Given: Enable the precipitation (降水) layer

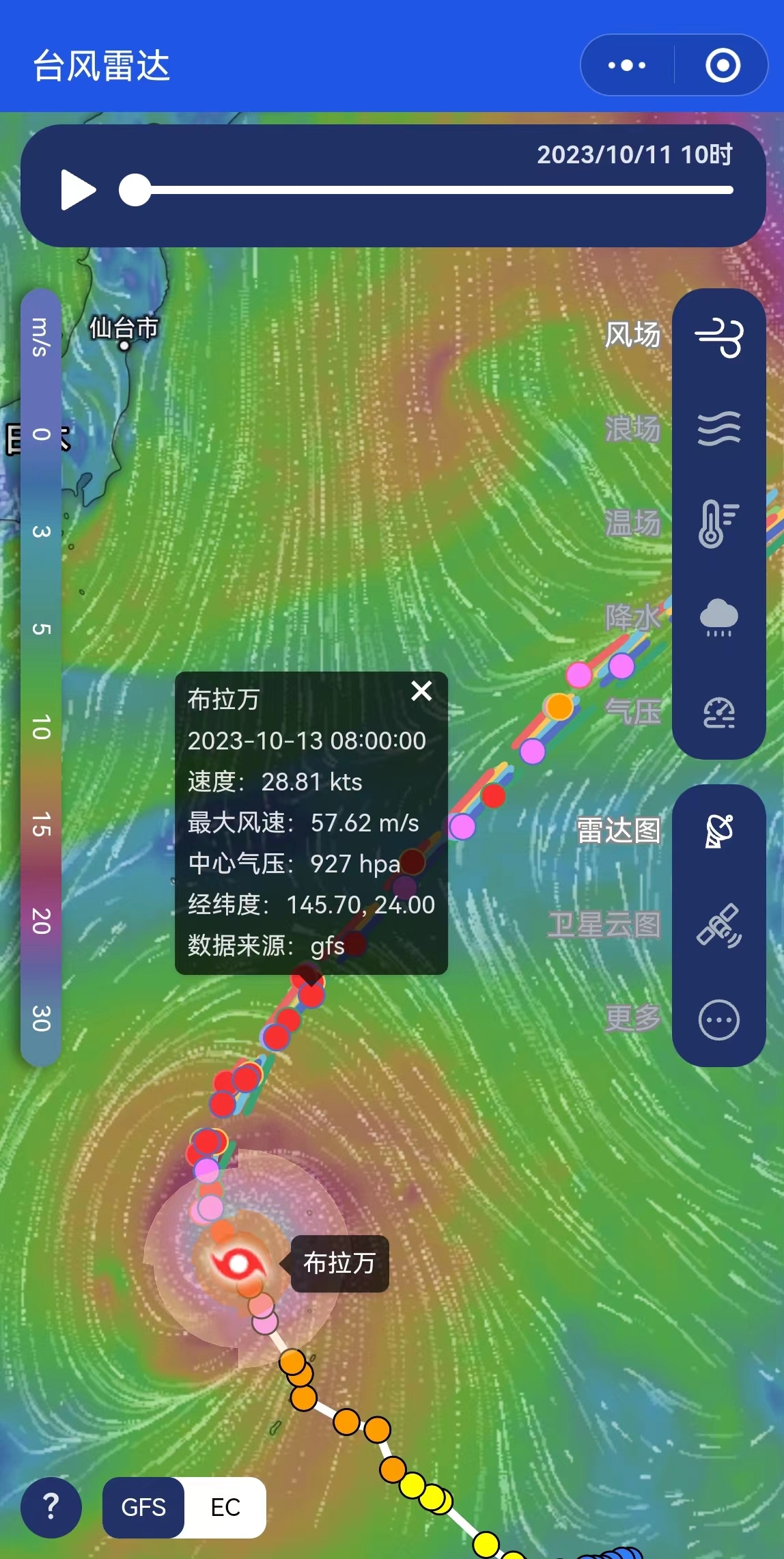Looking at the screenshot, I should pyautogui.click(x=718, y=618).
